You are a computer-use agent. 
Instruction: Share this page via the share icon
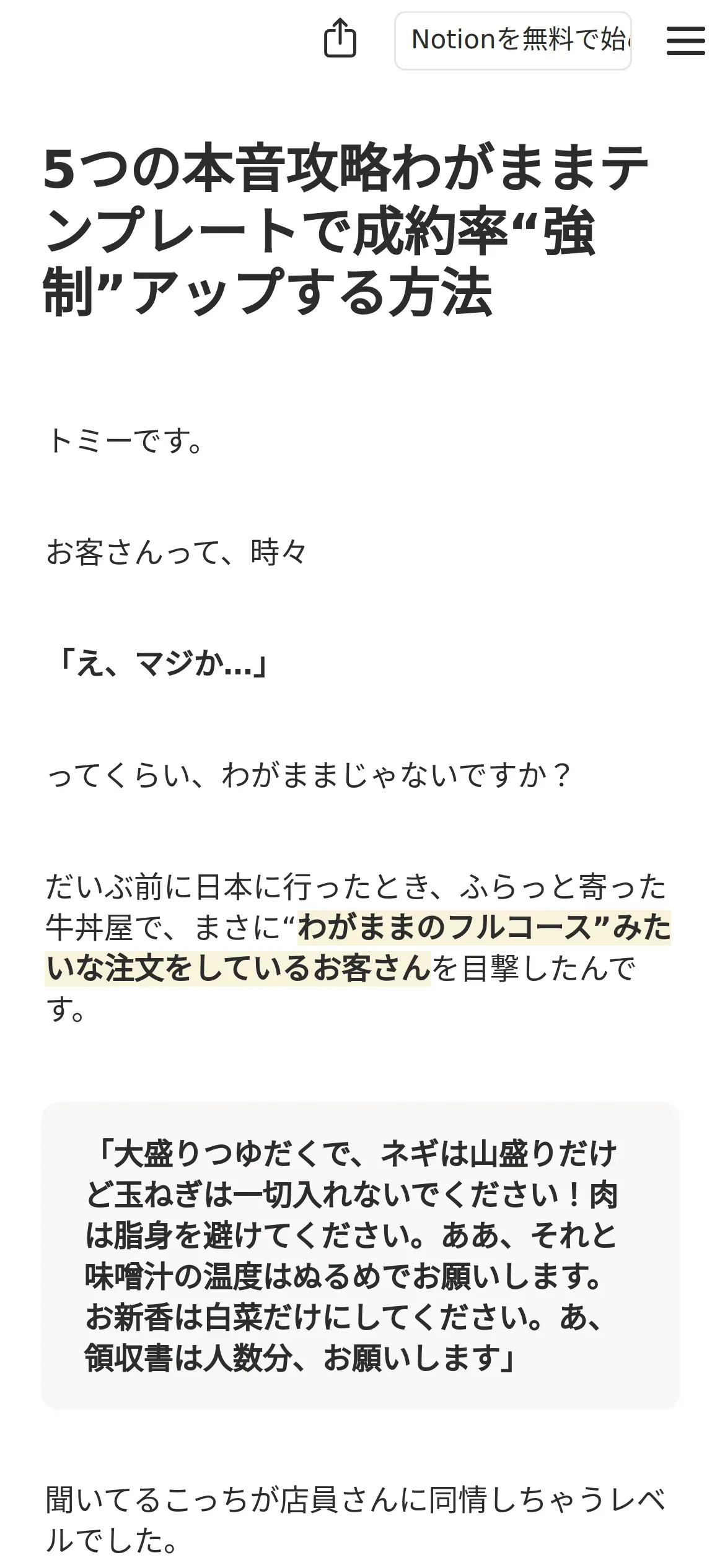click(340, 38)
